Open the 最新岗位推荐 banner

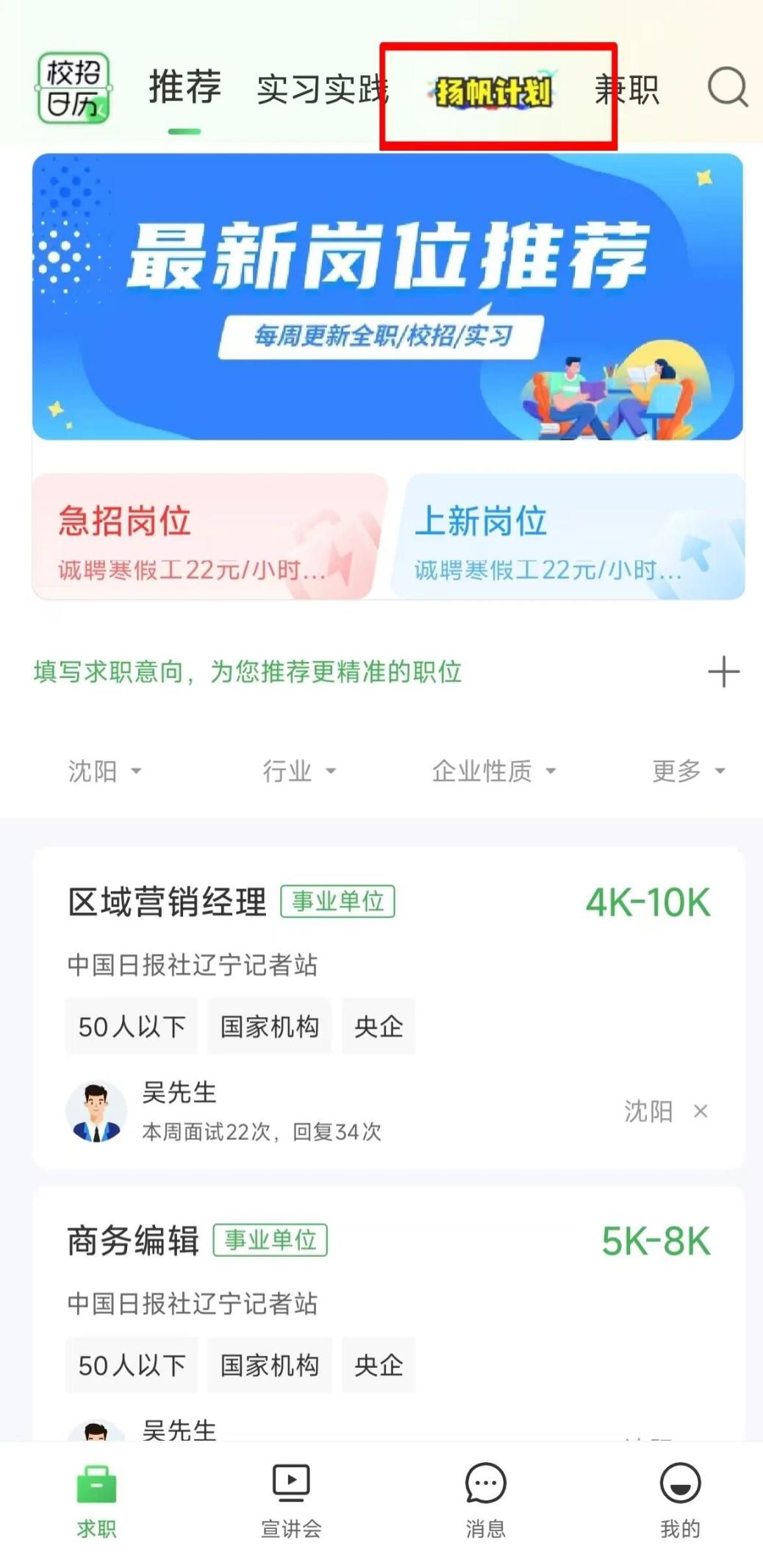[x=387, y=296]
